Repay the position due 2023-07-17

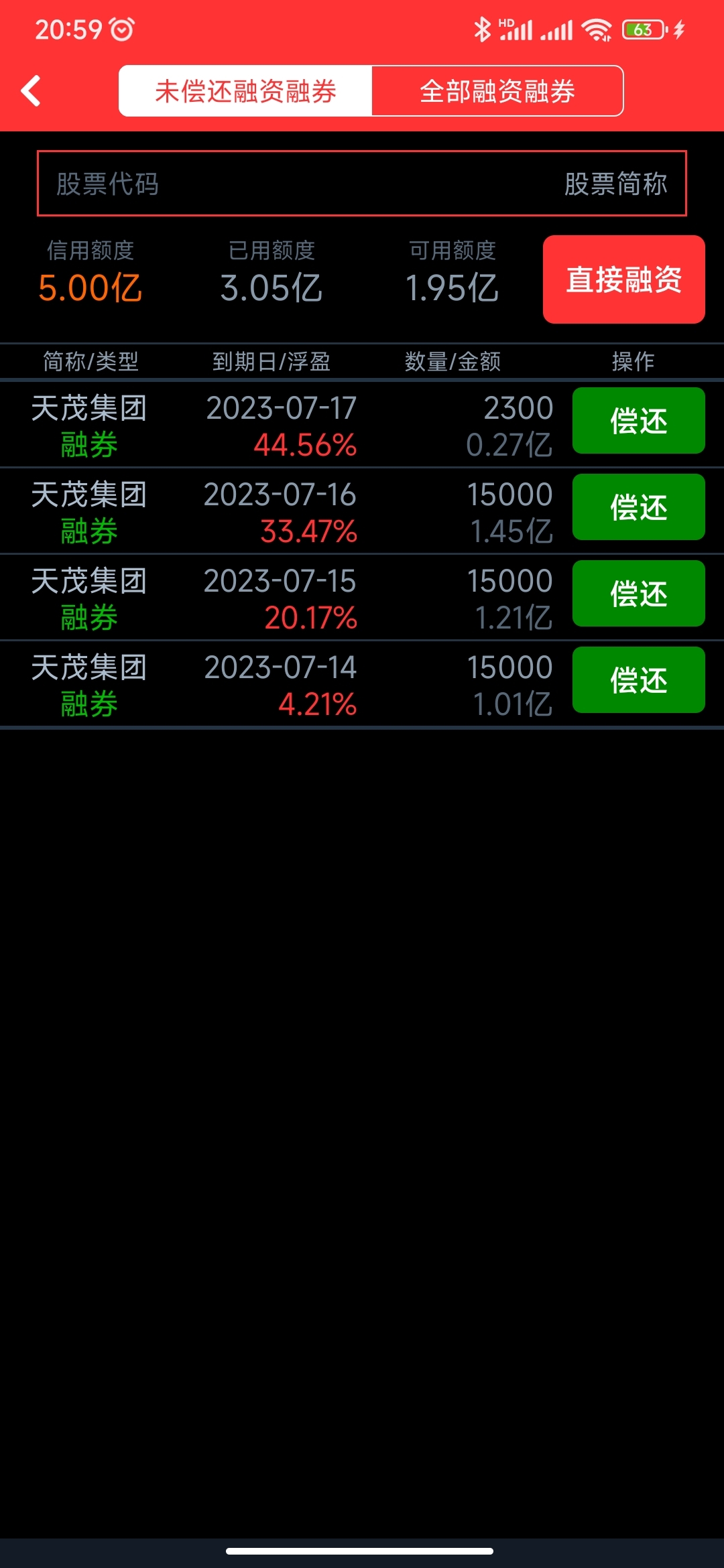pos(638,421)
